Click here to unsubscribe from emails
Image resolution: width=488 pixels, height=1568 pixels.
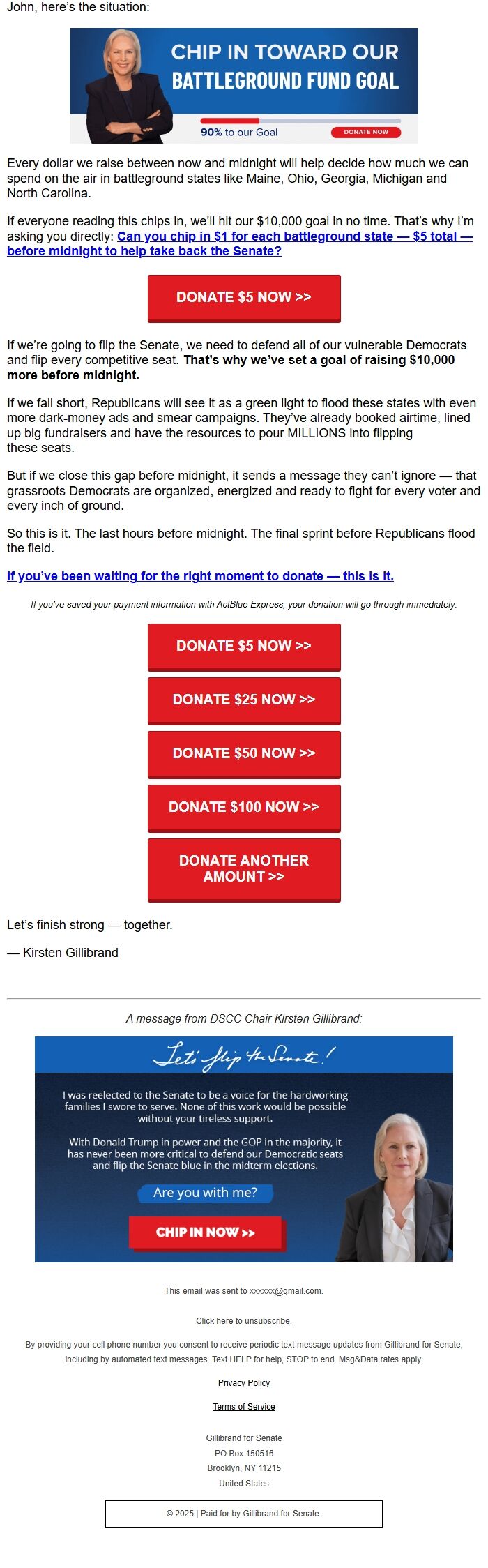[244, 1321]
